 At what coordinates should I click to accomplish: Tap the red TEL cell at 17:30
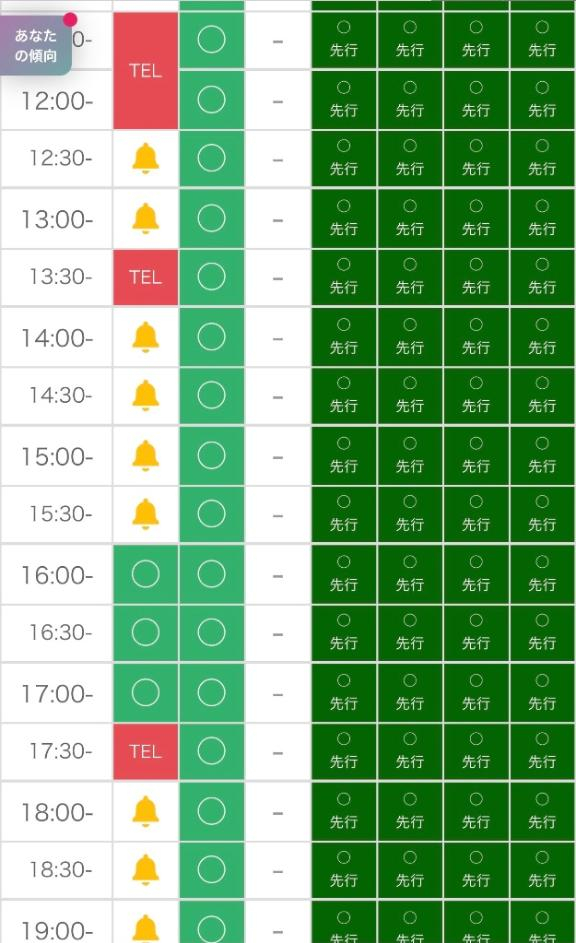(146, 752)
